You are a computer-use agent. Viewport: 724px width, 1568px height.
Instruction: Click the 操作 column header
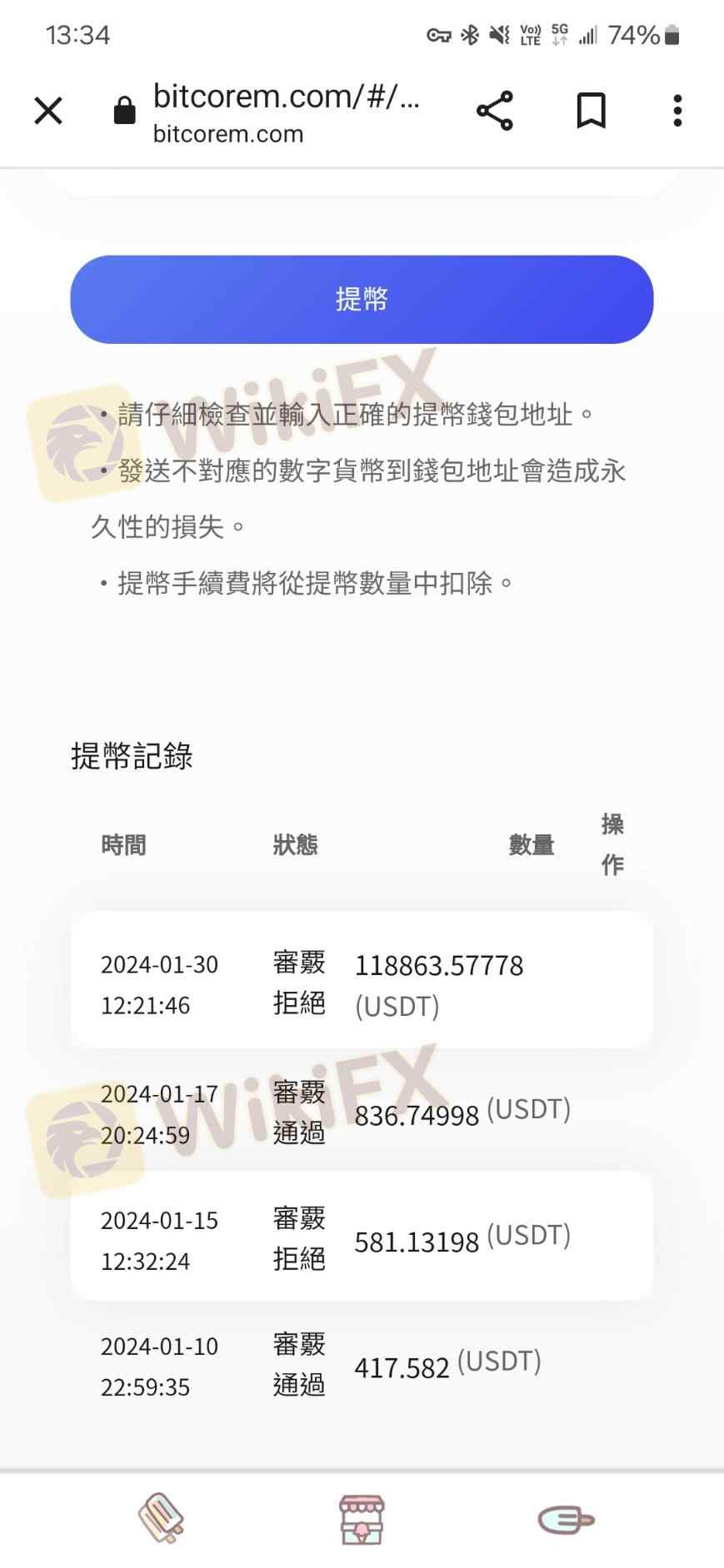611,844
